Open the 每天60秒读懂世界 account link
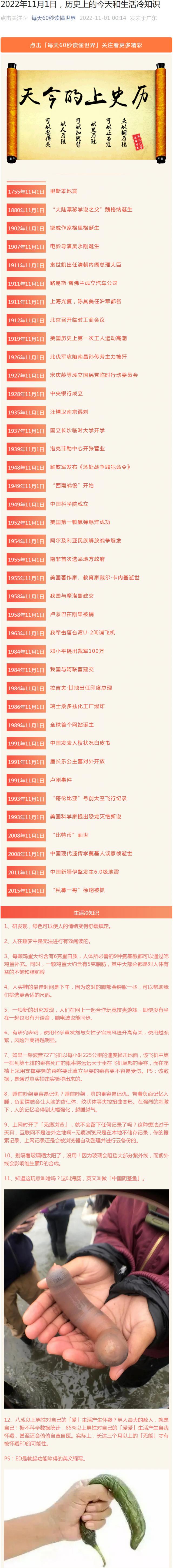The height and width of the screenshot is (1568, 173). click(54, 18)
